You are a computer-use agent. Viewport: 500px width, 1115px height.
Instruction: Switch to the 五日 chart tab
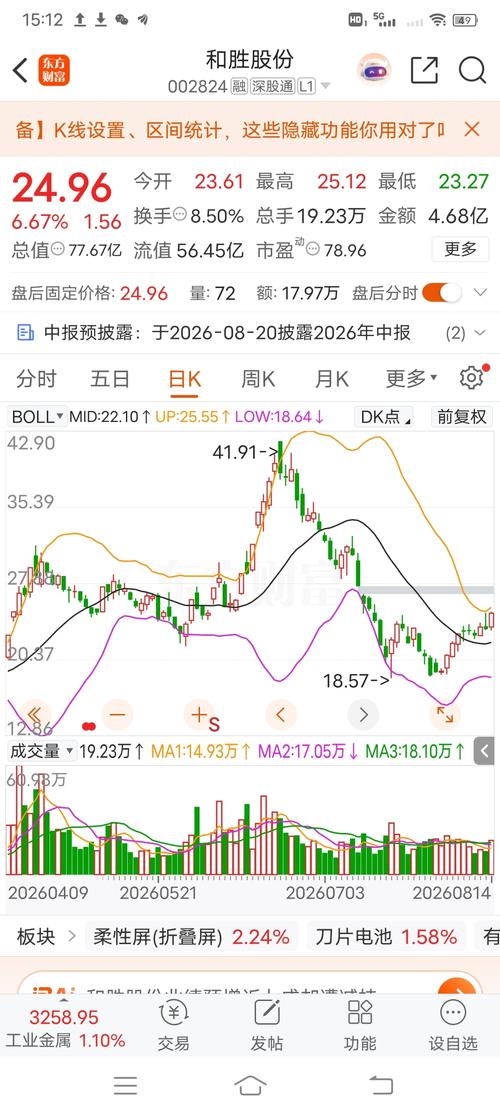(x=110, y=379)
